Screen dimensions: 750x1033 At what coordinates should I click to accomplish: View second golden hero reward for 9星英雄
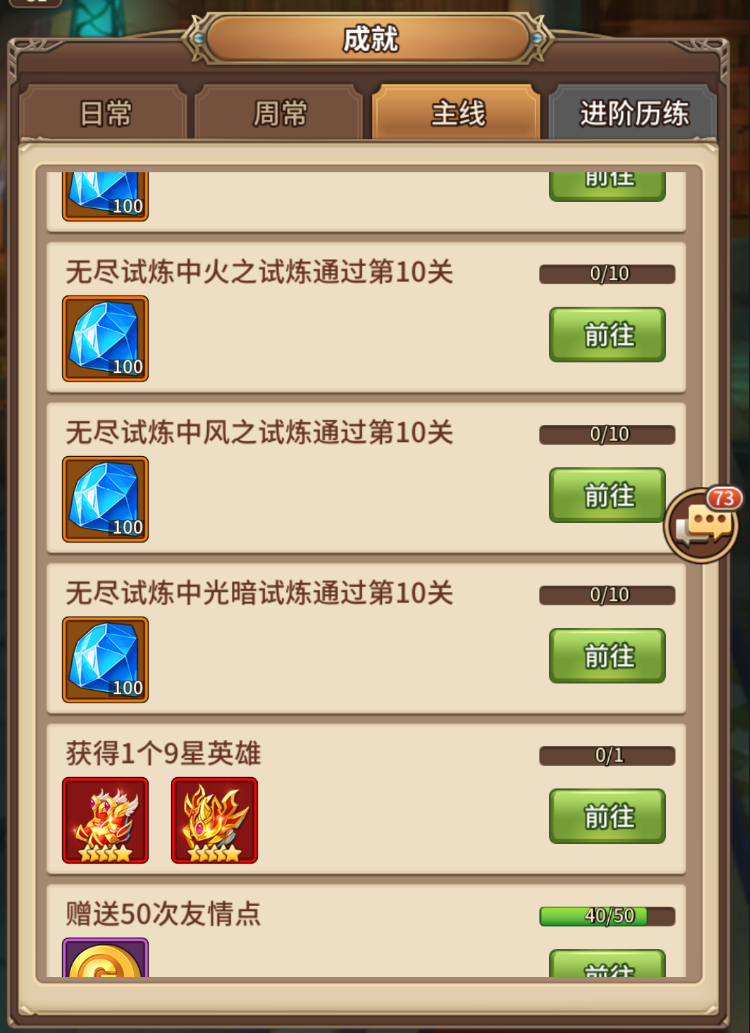click(214, 820)
